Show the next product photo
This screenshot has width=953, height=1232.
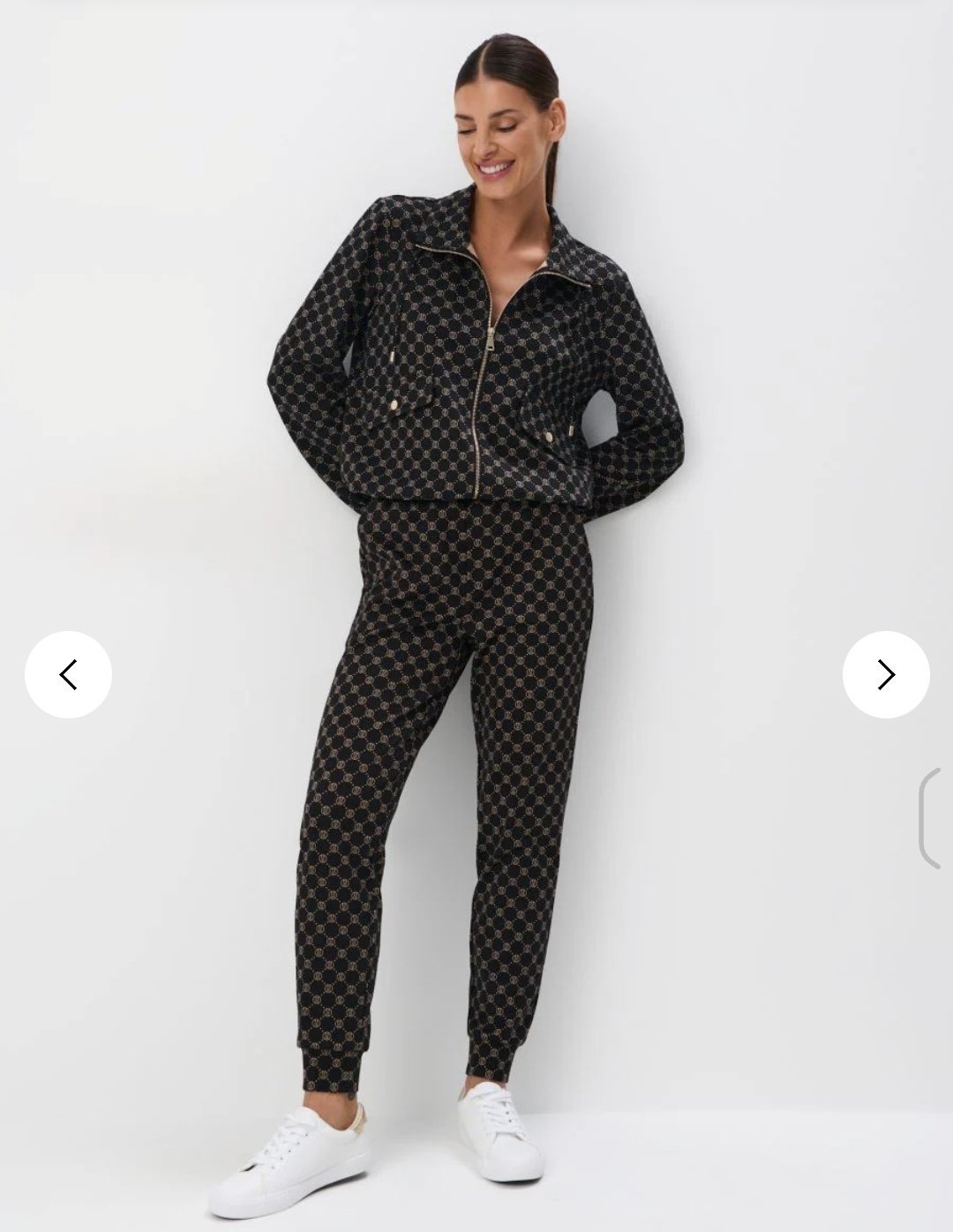pyautogui.click(x=885, y=674)
